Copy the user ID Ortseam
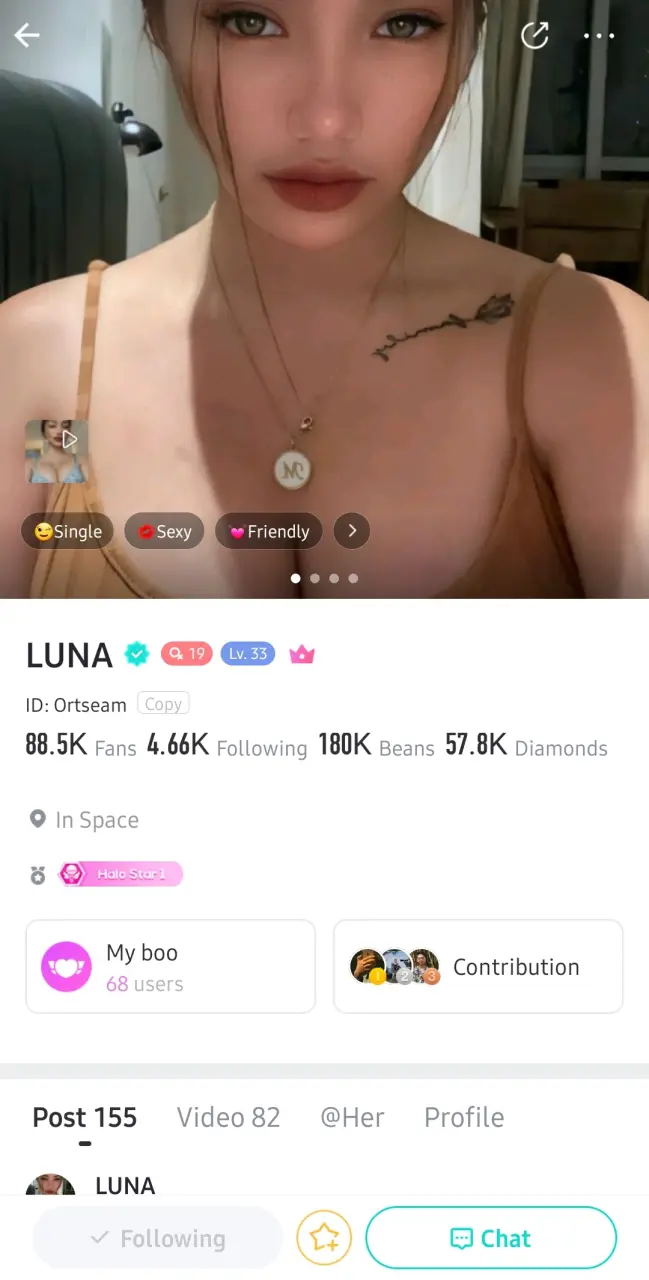This screenshot has height=1280, width=649. [163, 704]
